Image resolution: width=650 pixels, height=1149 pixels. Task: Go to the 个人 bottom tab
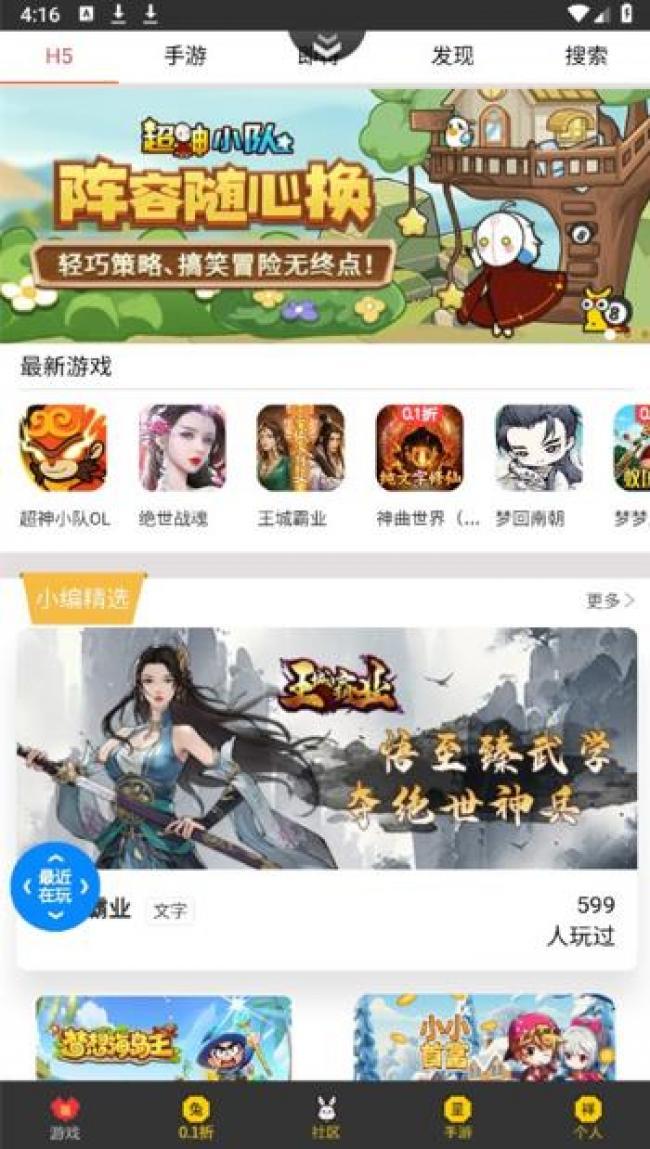click(587, 1117)
